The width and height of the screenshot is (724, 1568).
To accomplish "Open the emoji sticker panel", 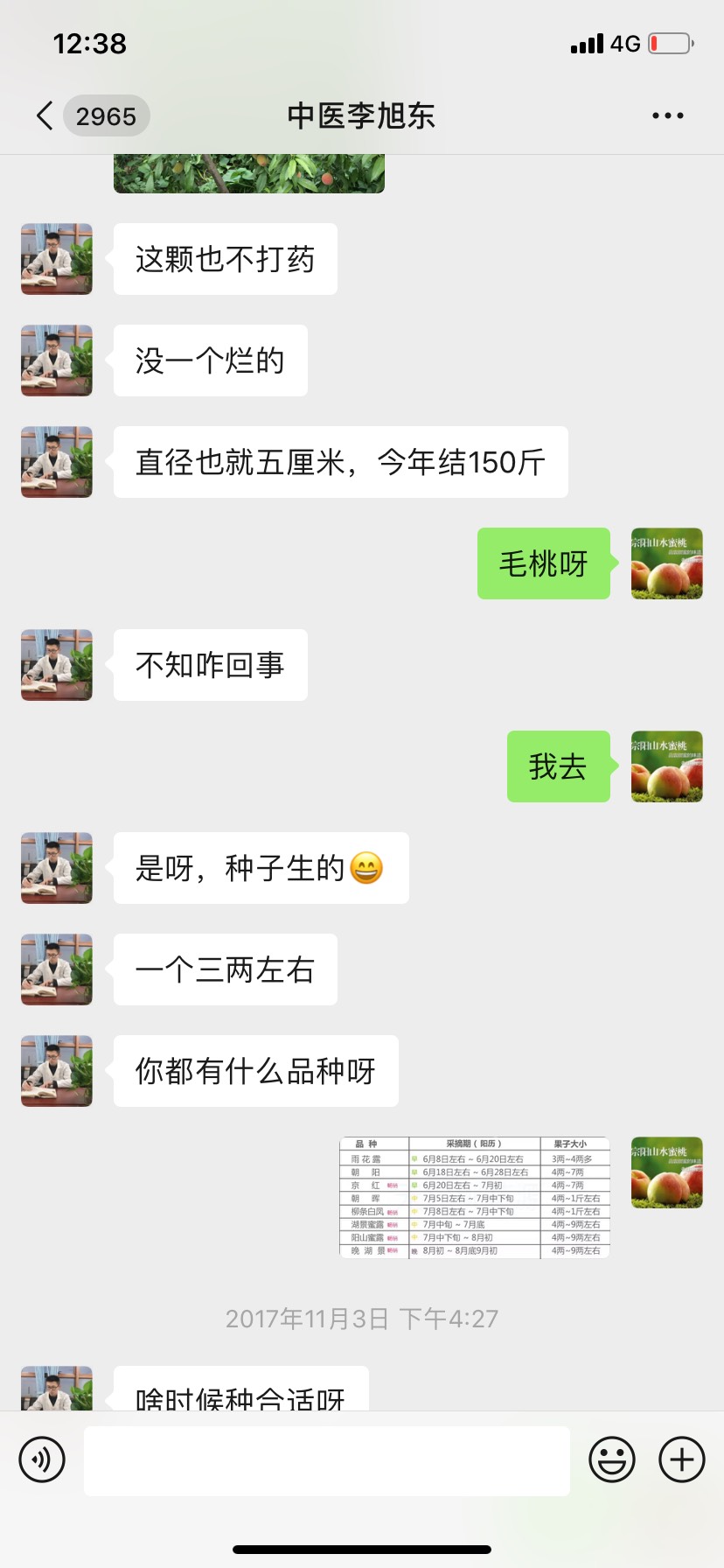I will (612, 1459).
